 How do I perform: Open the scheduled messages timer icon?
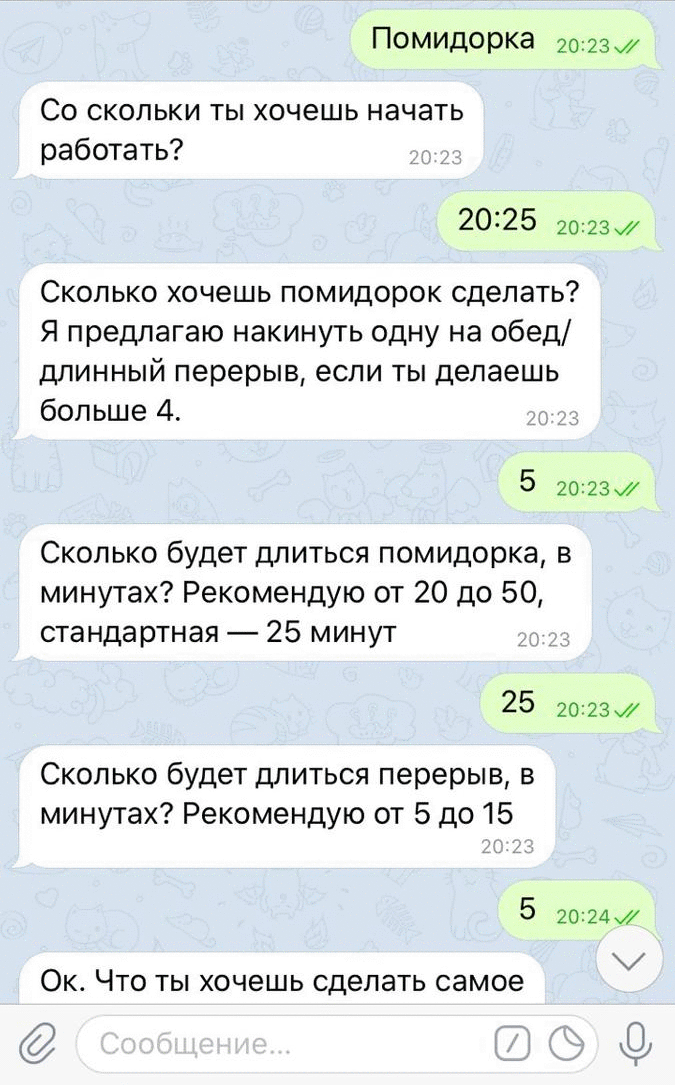pyautogui.click(x=567, y=1046)
